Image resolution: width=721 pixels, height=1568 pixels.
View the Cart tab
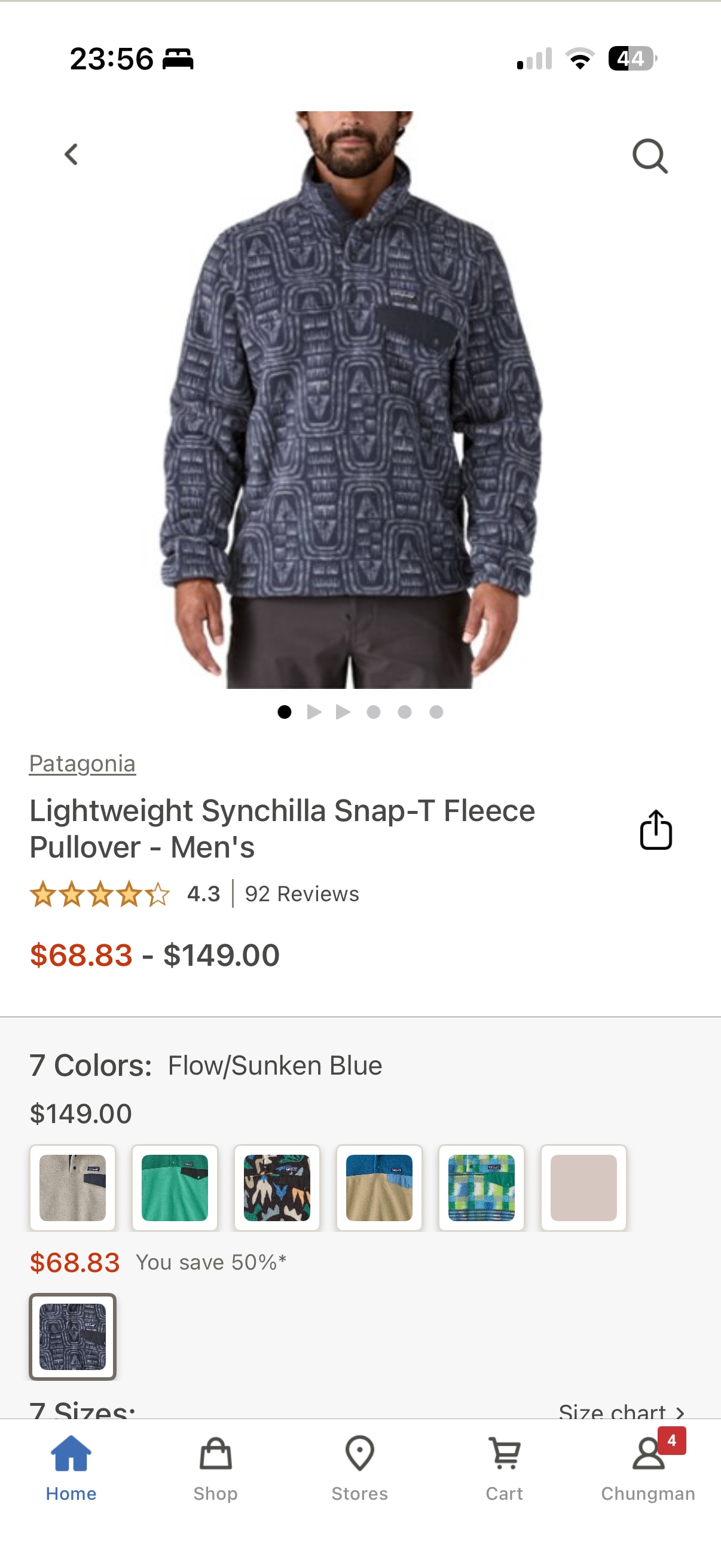coord(505,1468)
